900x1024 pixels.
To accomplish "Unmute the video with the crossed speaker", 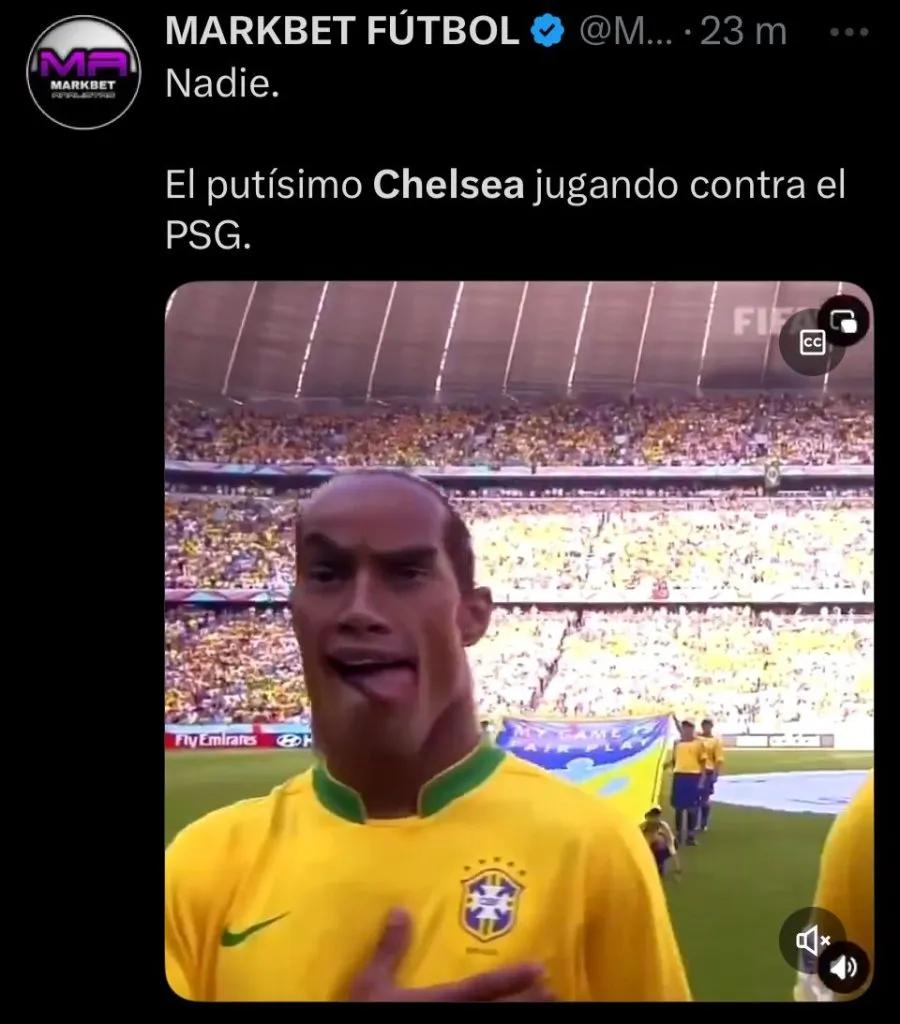I will 812,940.
